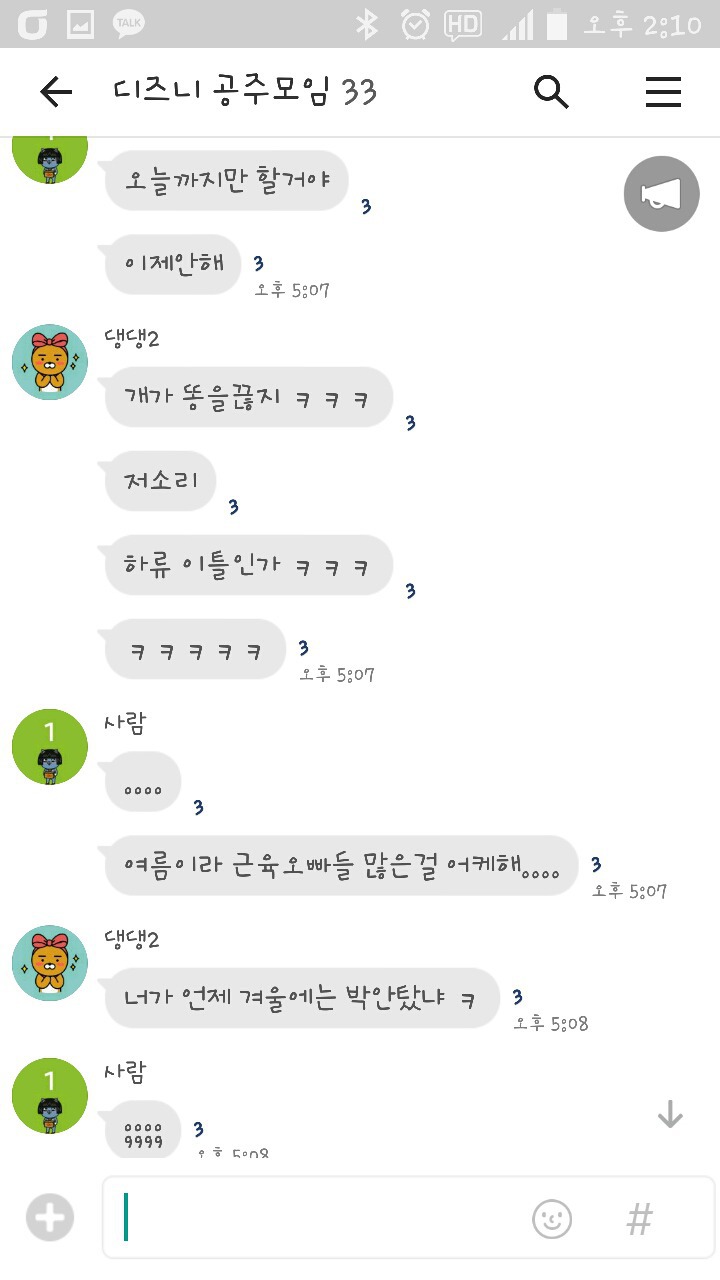Open the hamburger chat room menu
The height and width of the screenshot is (1280, 720).
pyautogui.click(x=663, y=92)
